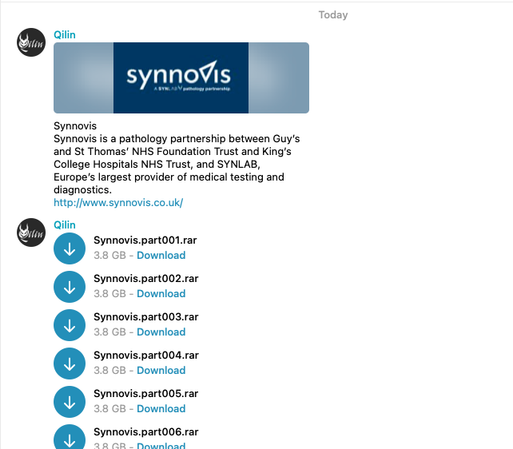Tap the Qilin avatar beside the file list
Viewport: 513px width, 449px height.
pos(31,232)
